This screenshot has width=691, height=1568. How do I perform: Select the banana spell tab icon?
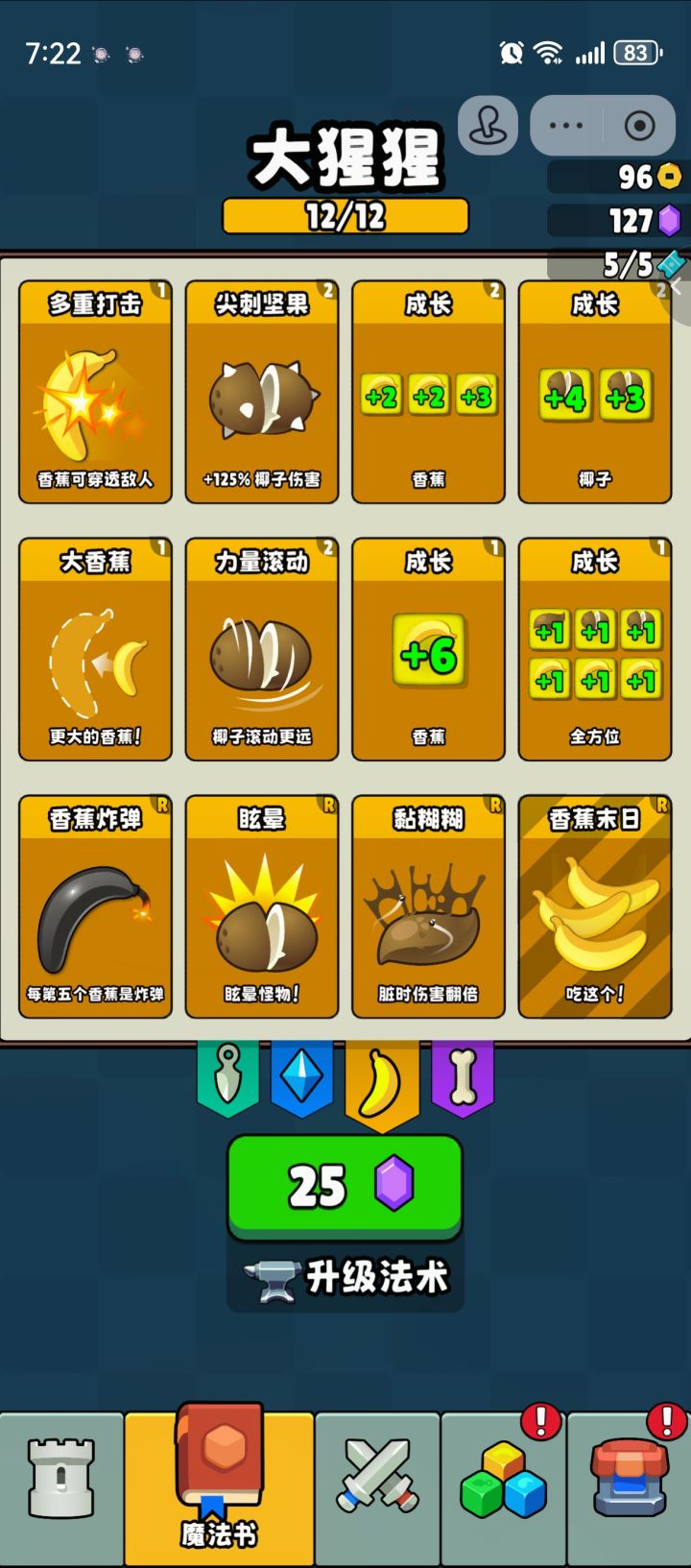382,1080
